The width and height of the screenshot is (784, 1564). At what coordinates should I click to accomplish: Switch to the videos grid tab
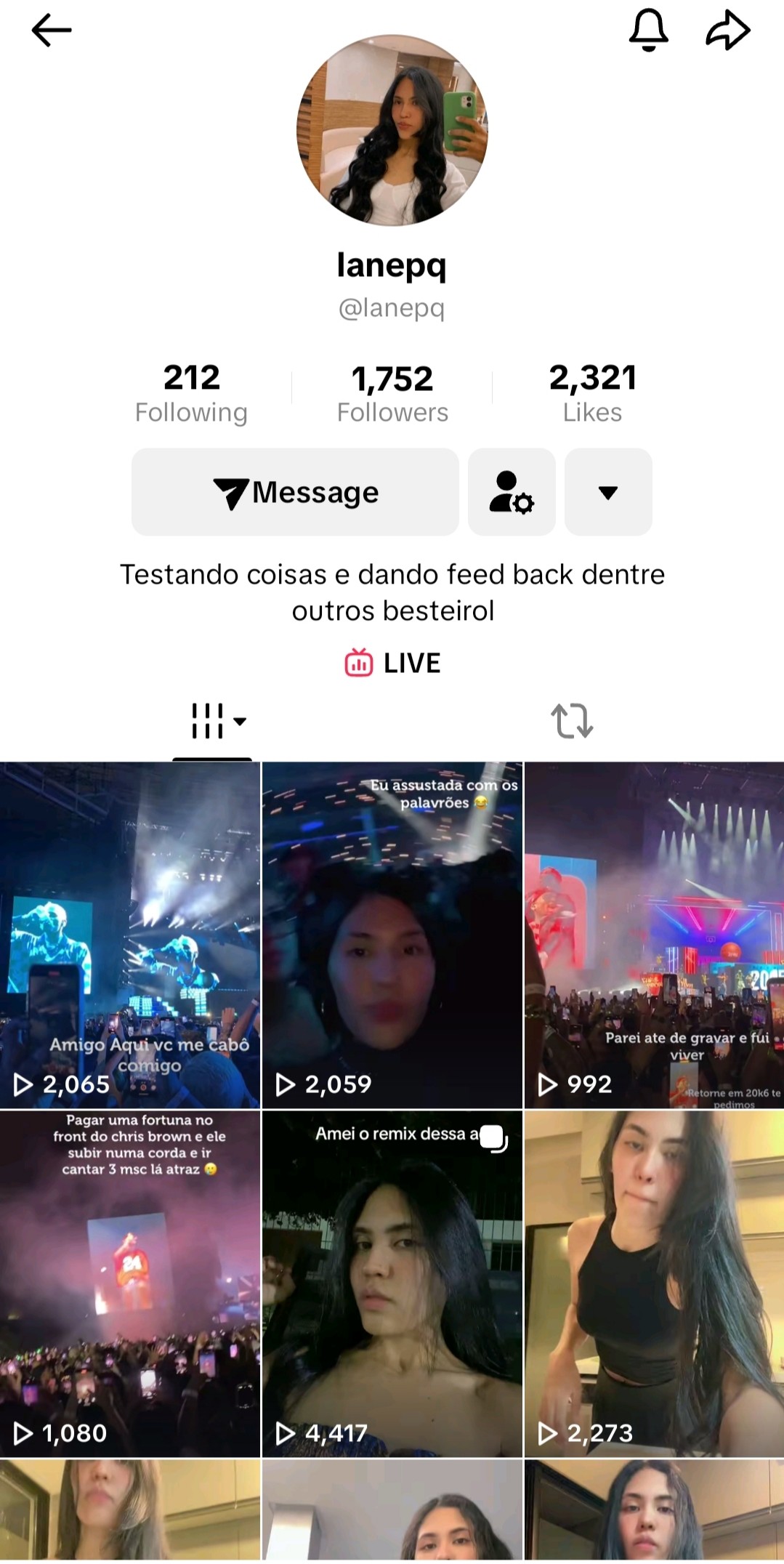coord(212,721)
